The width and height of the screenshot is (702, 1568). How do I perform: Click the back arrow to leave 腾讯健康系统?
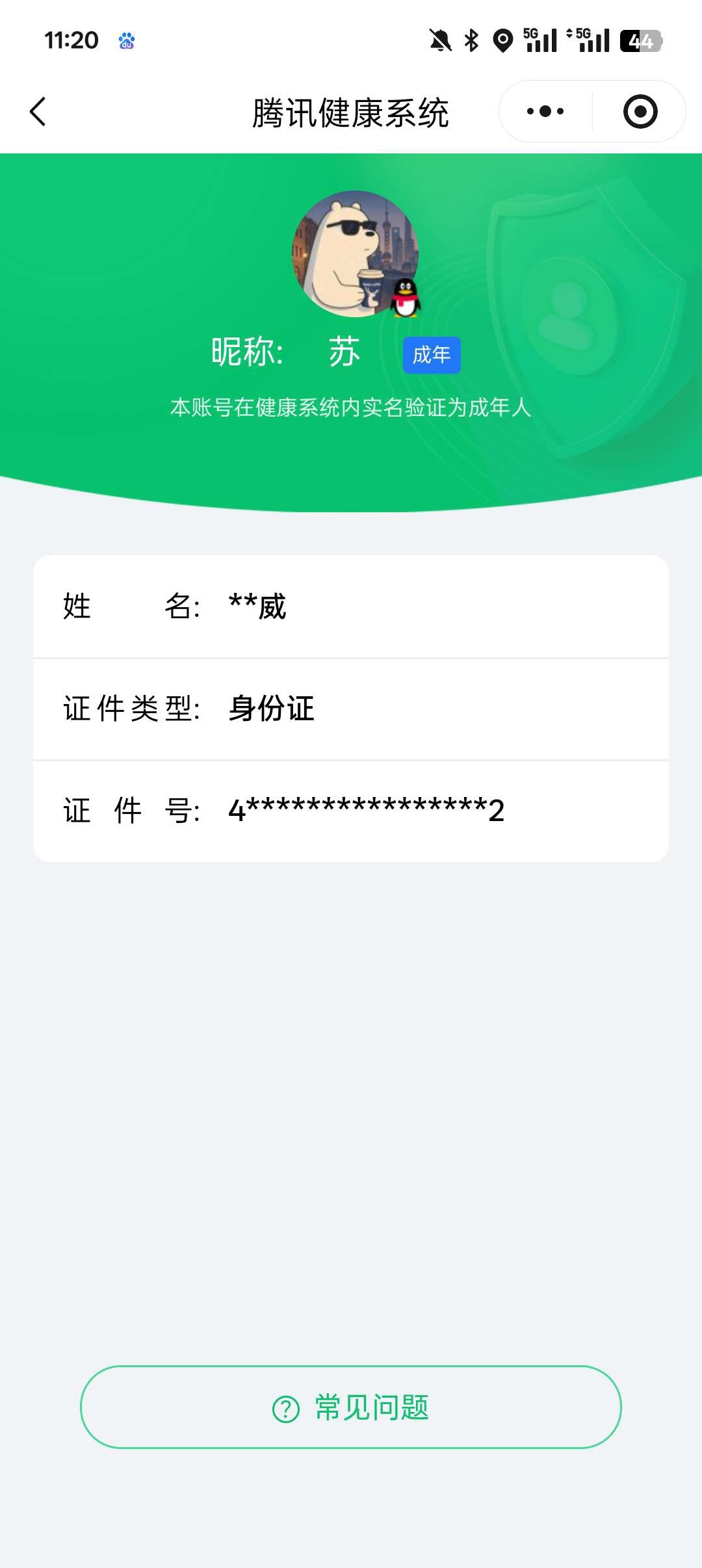pyautogui.click(x=37, y=111)
